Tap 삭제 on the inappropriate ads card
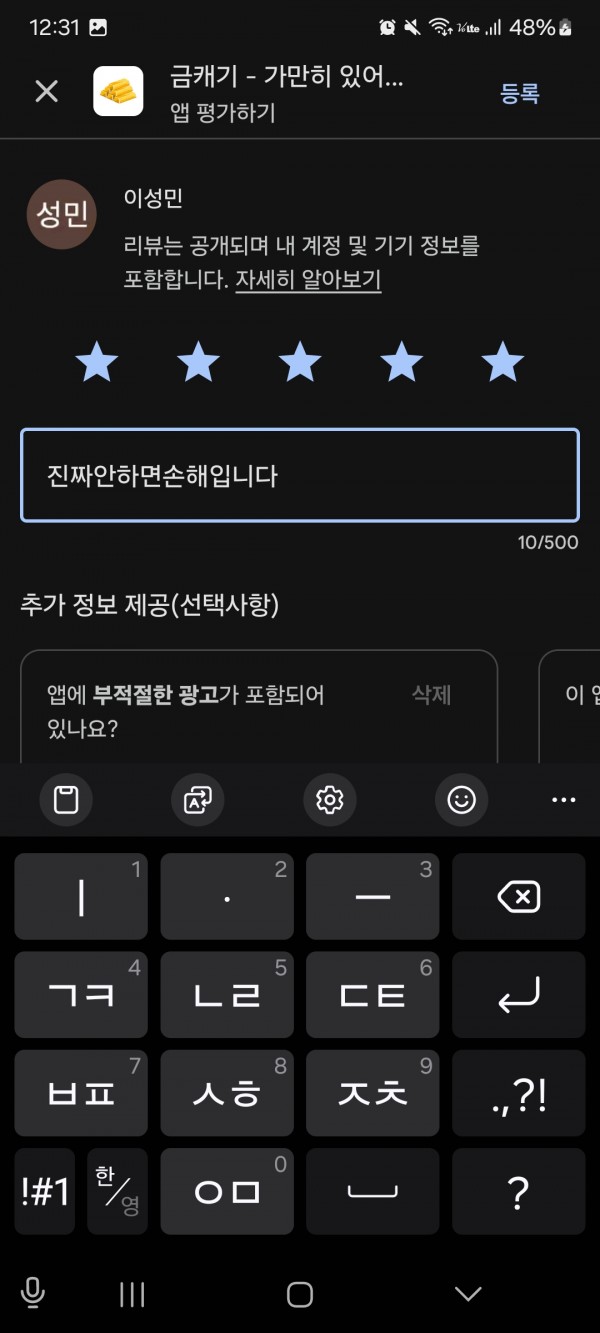Screen dimensions: 600x1333 click(x=432, y=694)
